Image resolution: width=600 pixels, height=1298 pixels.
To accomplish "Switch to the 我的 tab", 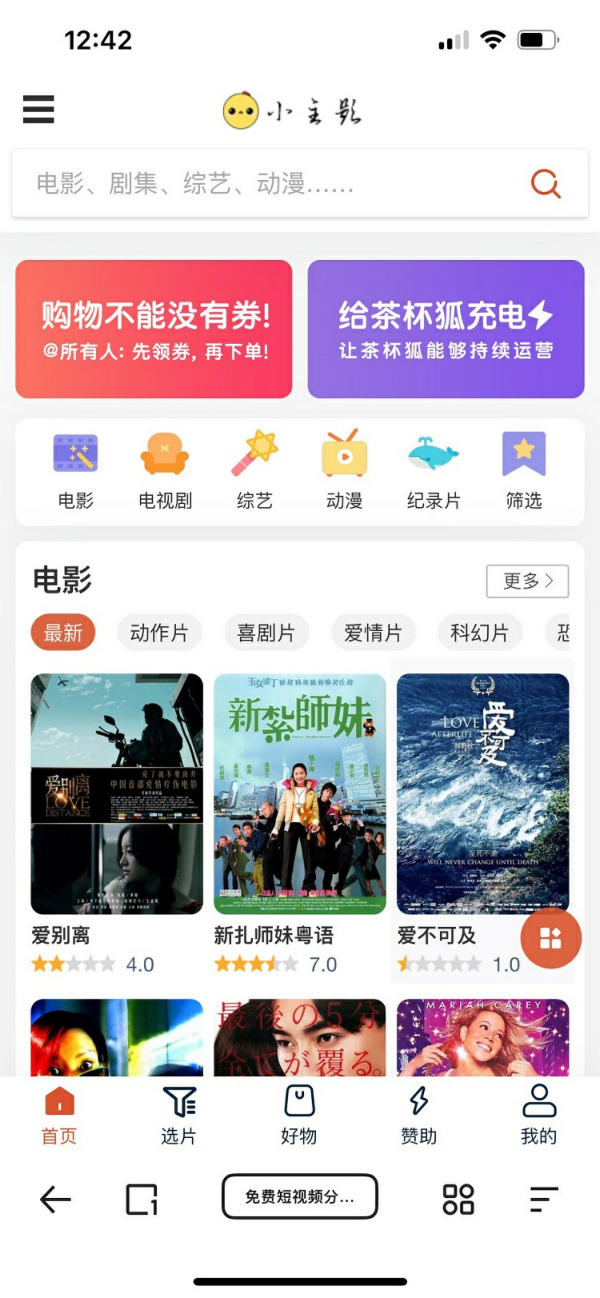I will pyautogui.click(x=539, y=1115).
